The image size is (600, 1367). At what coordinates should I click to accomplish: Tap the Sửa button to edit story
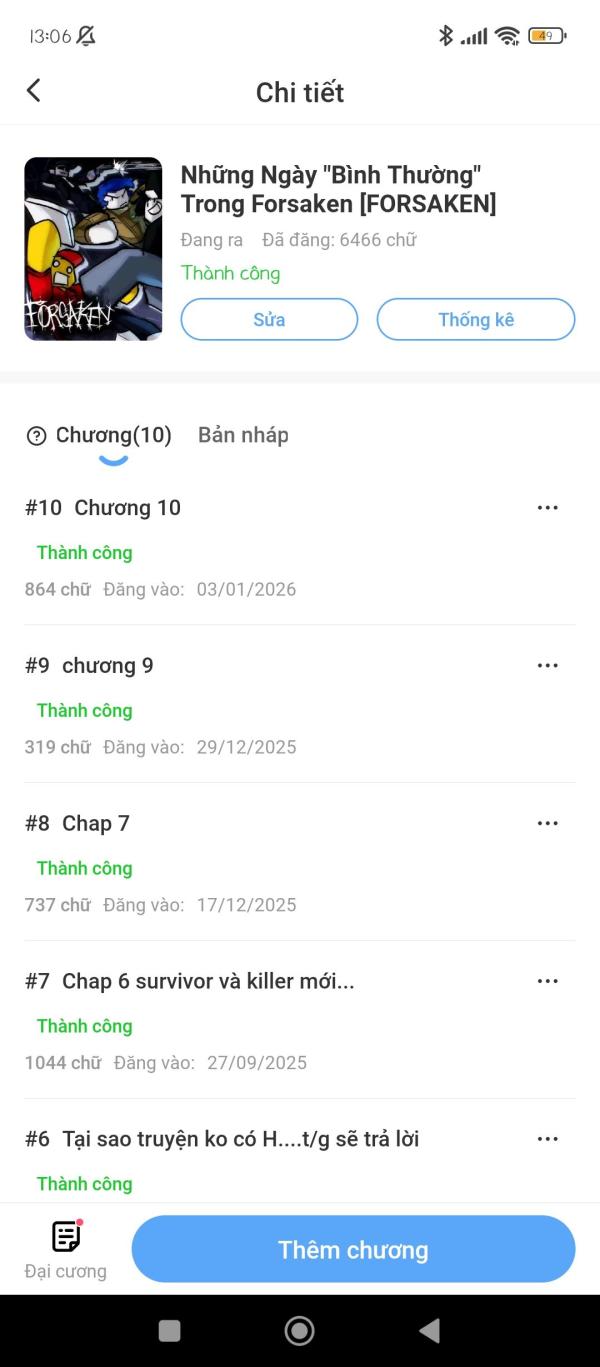[x=269, y=320]
